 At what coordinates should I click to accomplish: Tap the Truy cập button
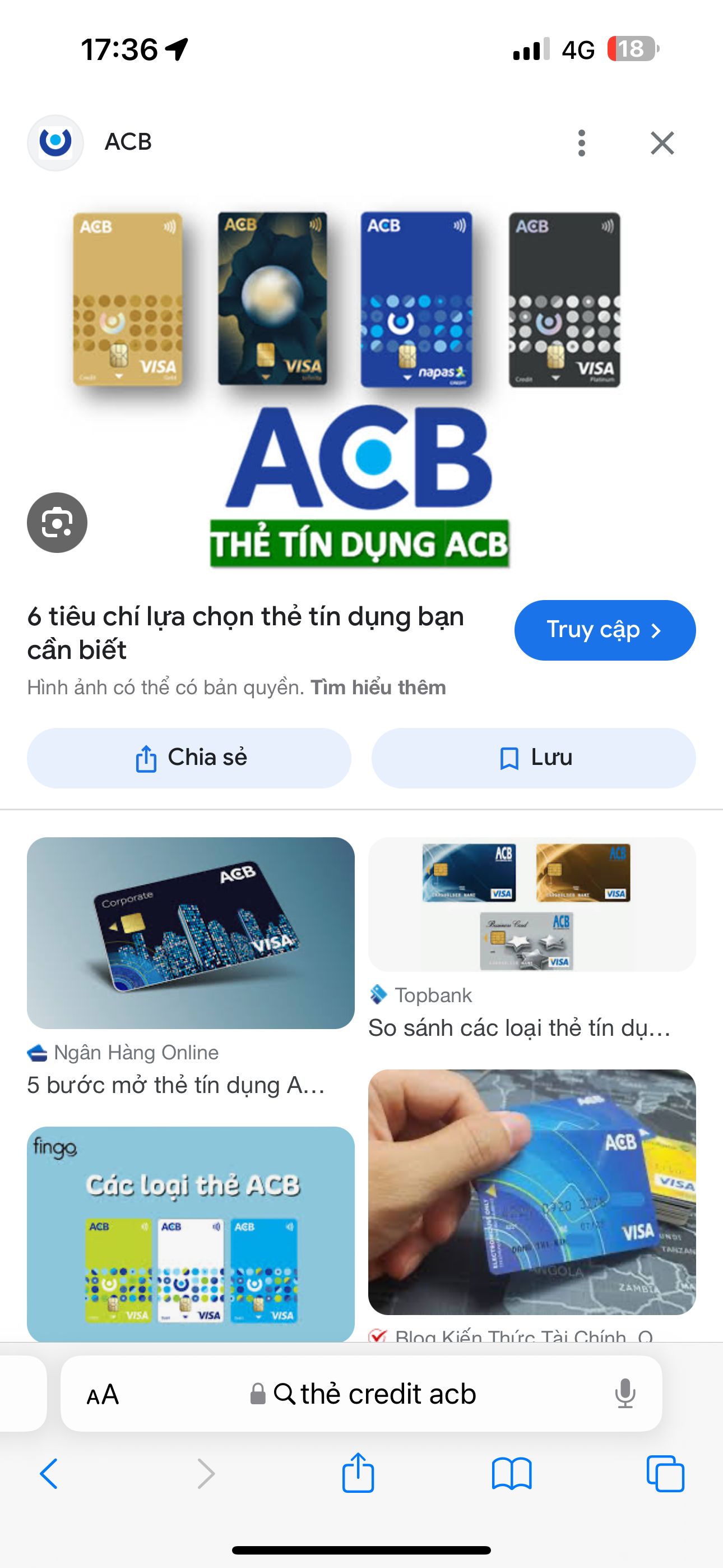[x=604, y=630]
